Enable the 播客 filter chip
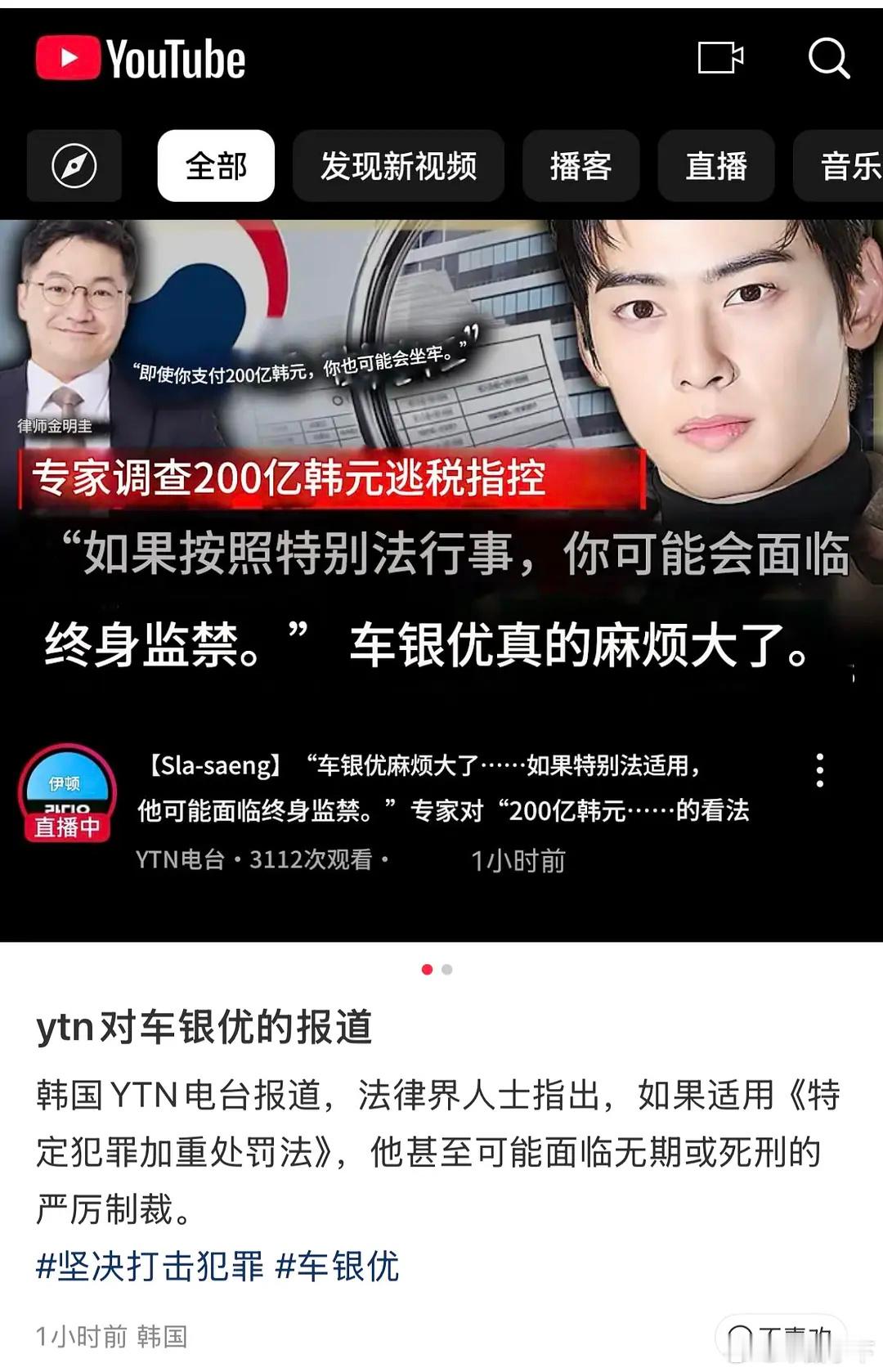Image resolution: width=883 pixels, height=1372 pixels. [x=580, y=164]
